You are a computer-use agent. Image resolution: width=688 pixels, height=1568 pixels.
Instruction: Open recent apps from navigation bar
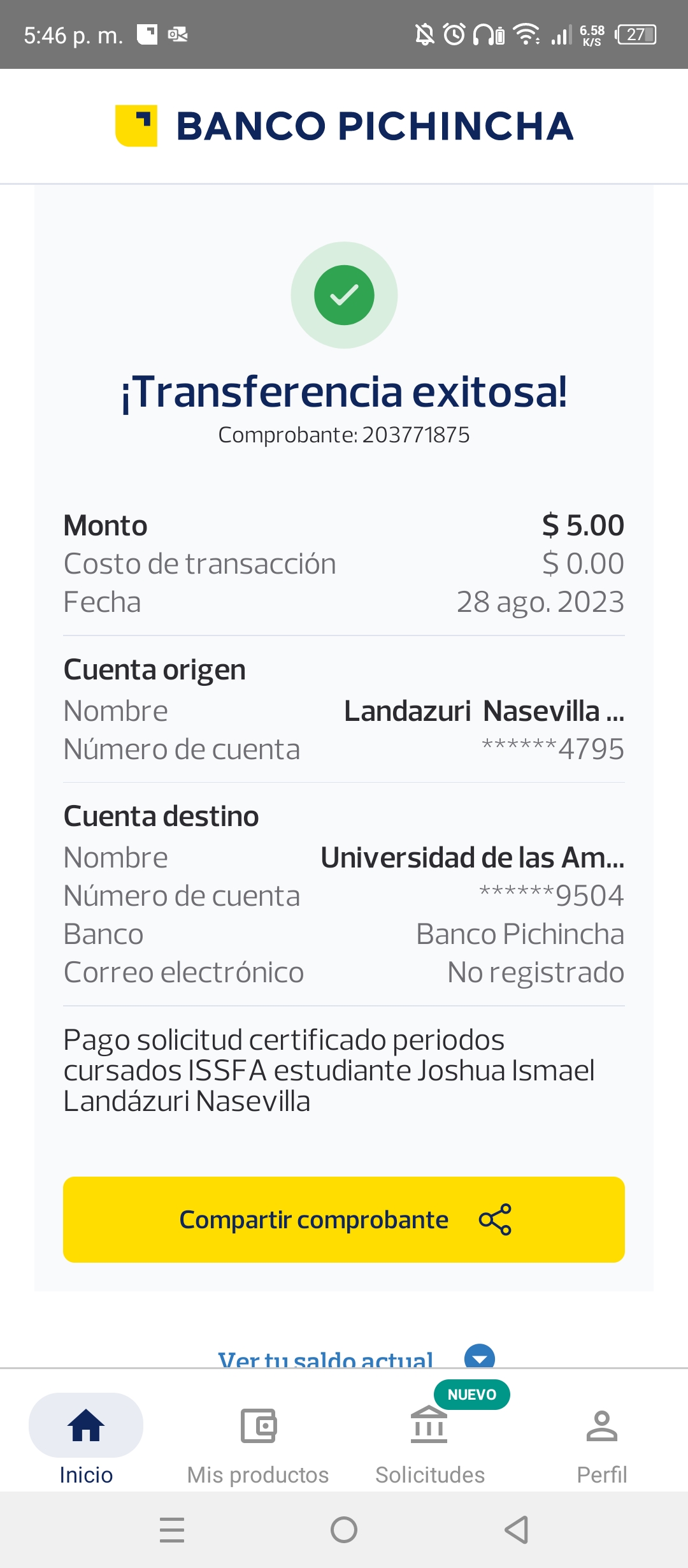(172, 1530)
